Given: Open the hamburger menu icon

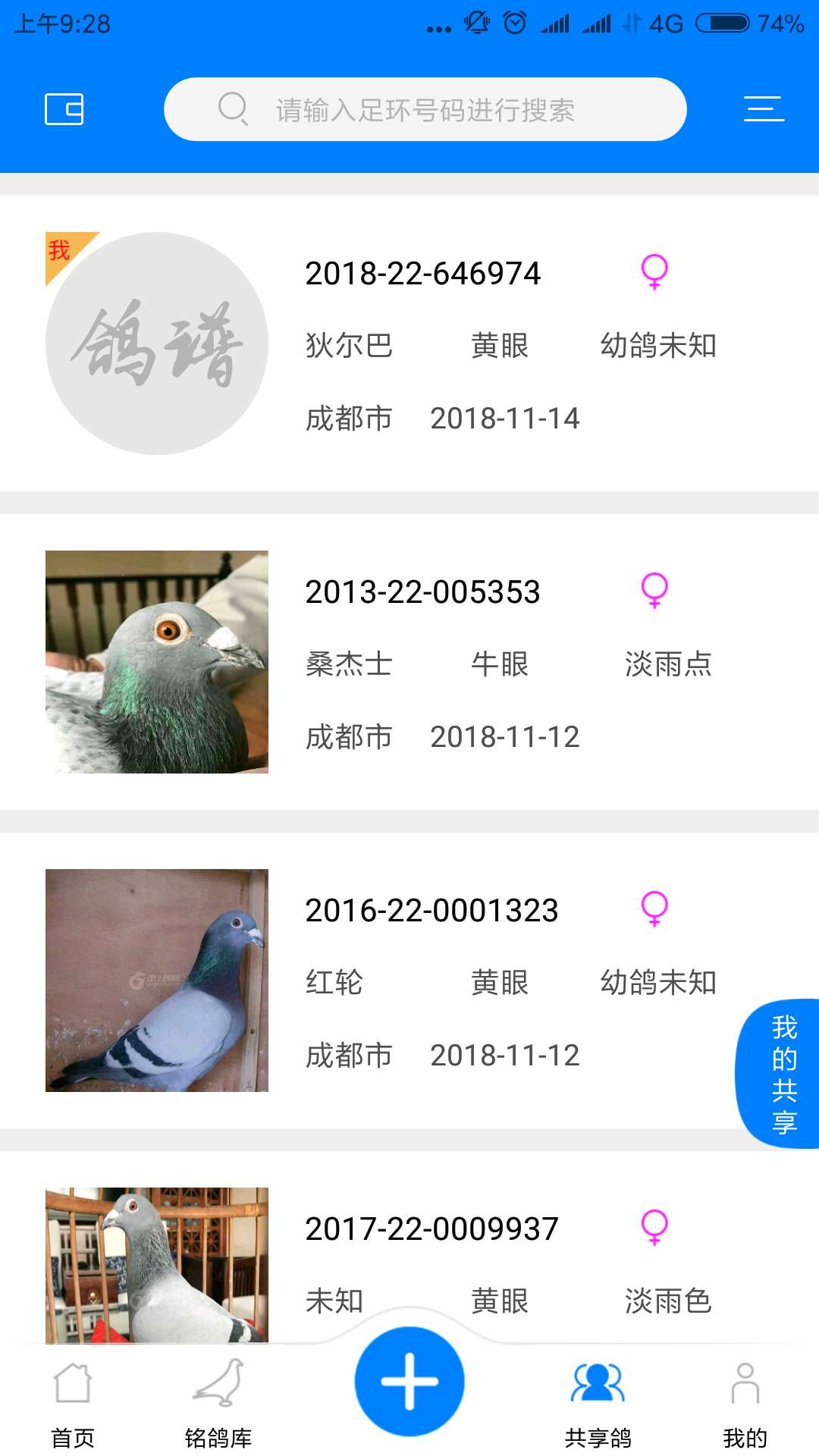Looking at the screenshot, I should click(764, 109).
